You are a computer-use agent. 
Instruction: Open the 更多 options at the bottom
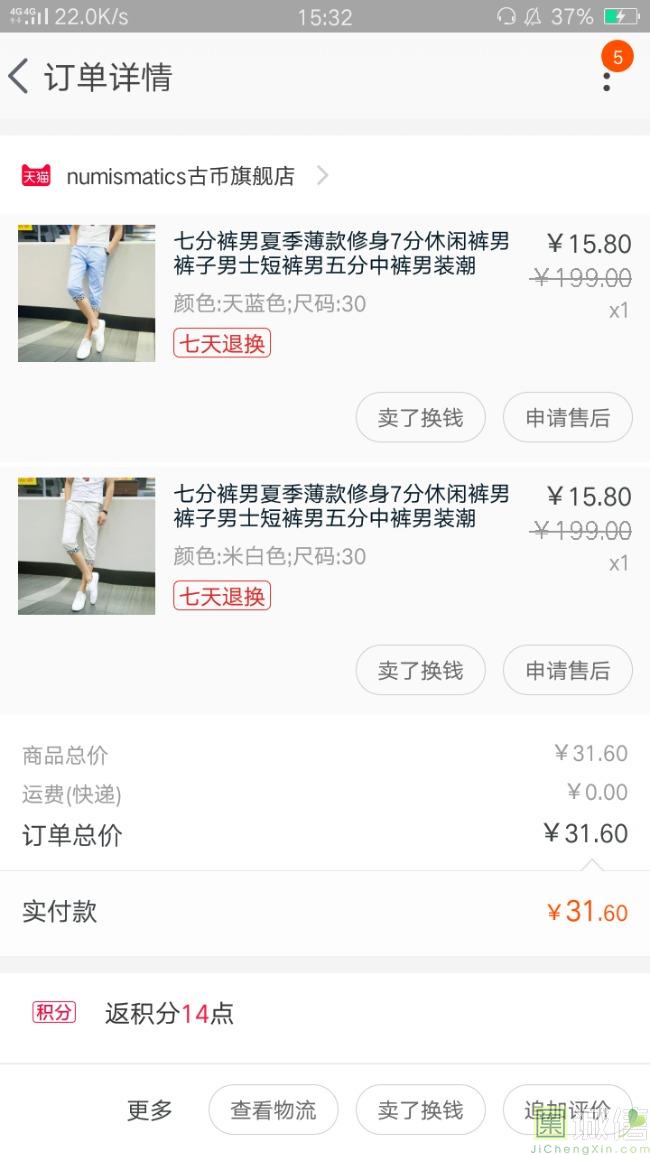tap(150, 1110)
